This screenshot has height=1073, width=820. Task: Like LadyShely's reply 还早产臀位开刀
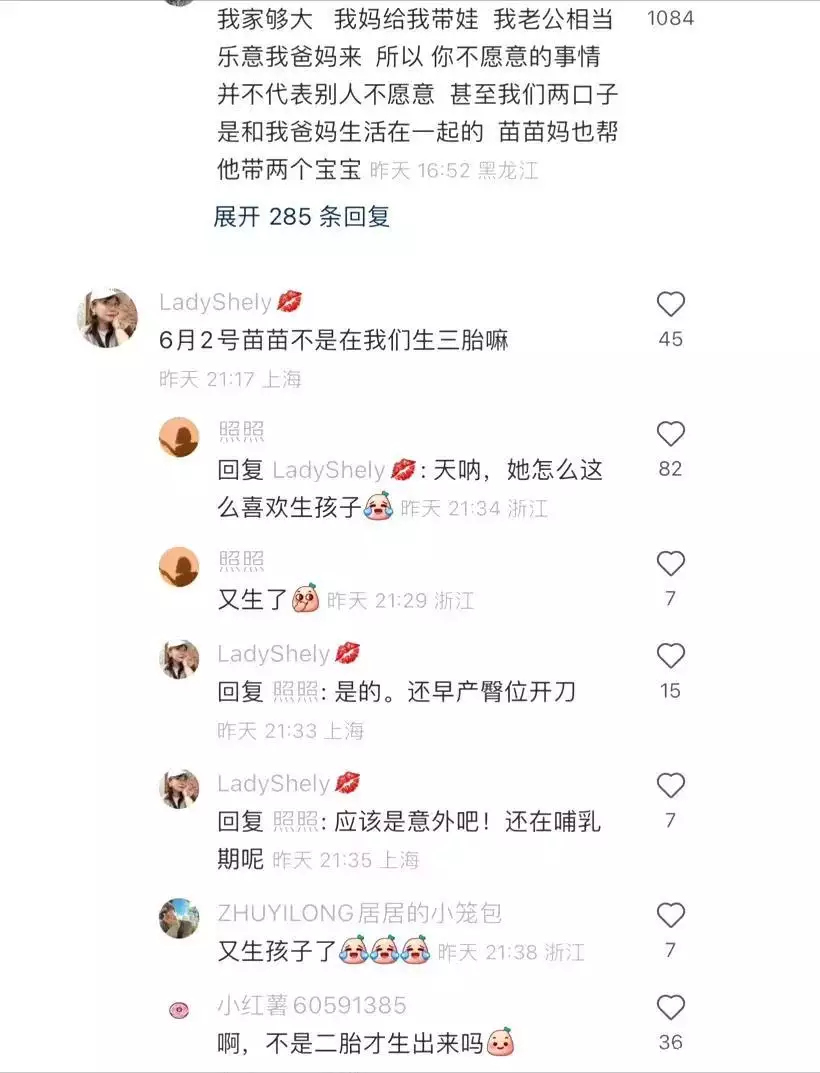click(670, 656)
